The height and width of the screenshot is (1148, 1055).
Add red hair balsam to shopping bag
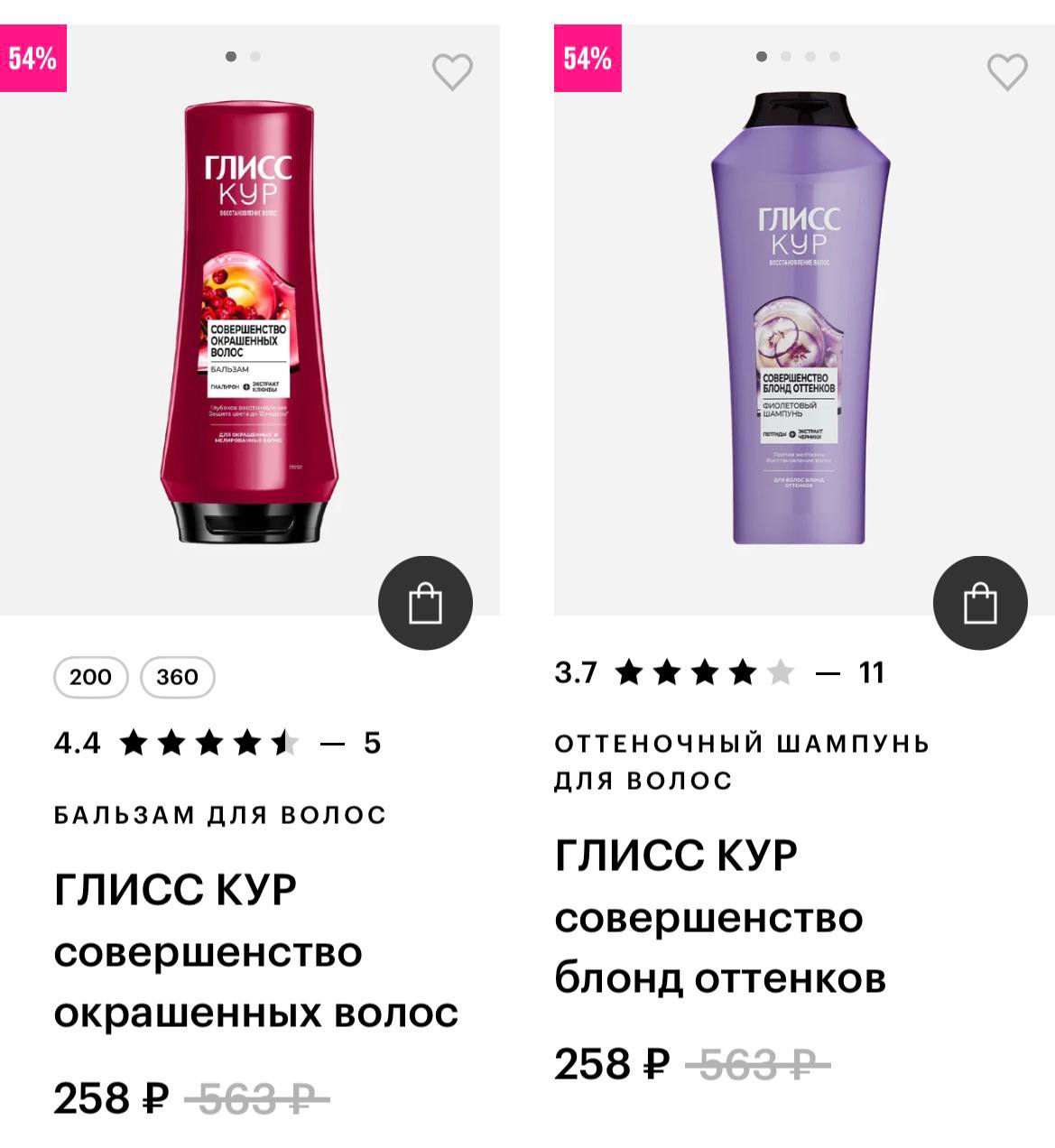[425, 603]
